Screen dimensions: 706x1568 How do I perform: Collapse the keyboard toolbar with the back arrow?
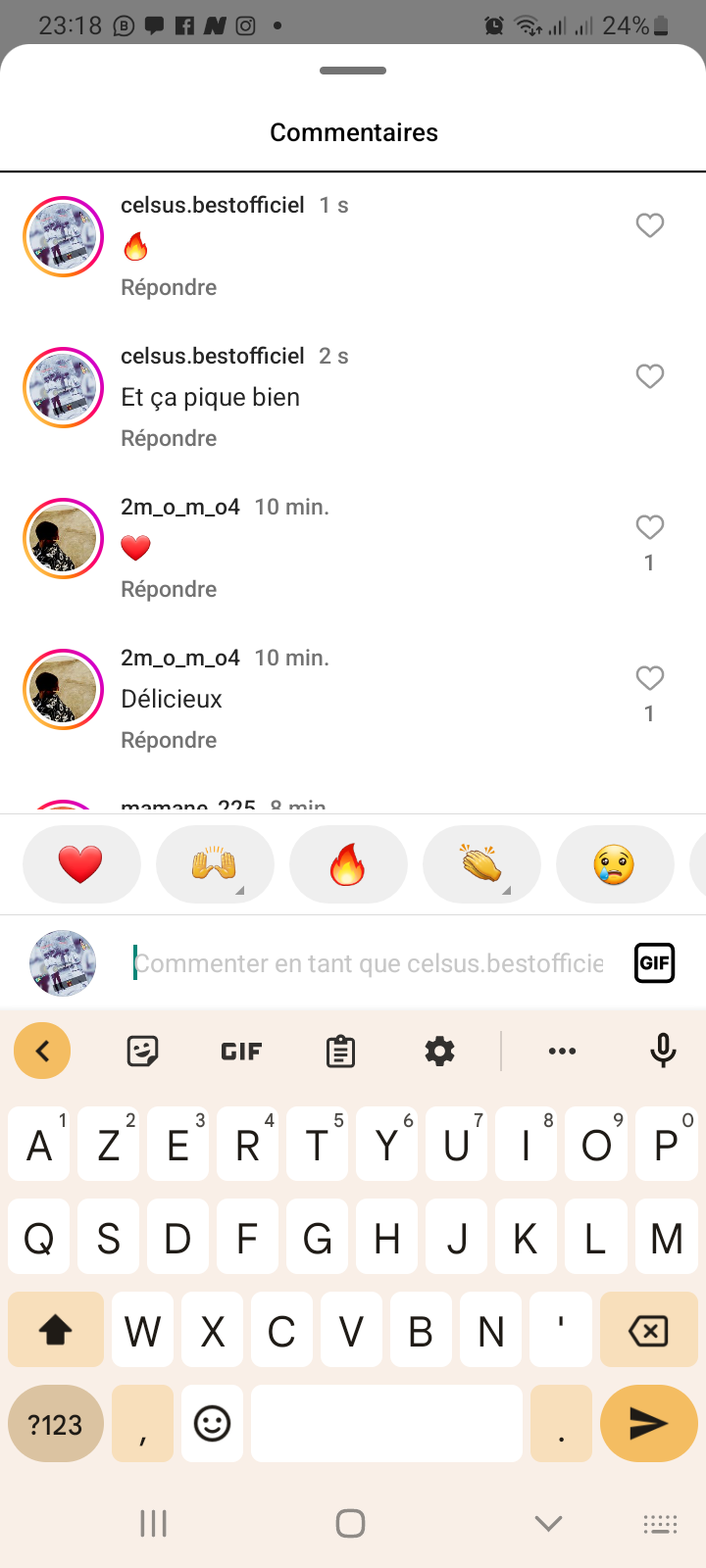(42, 1051)
